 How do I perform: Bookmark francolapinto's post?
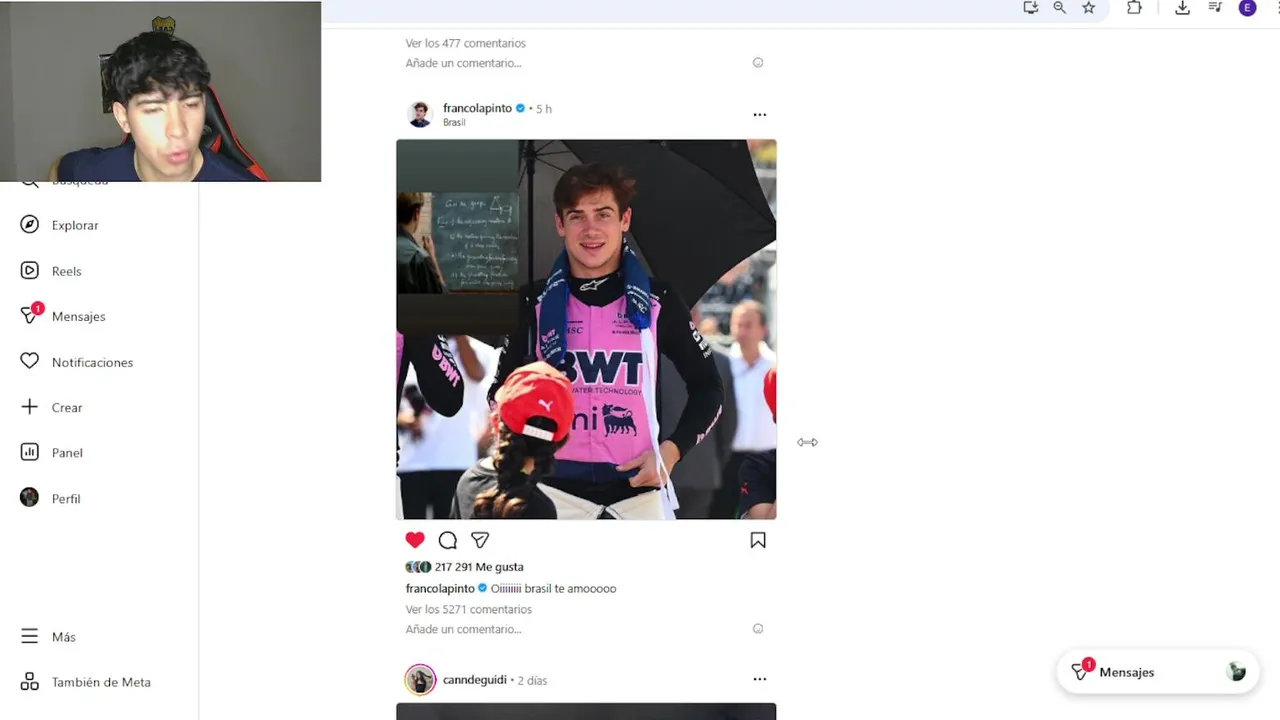point(758,540)
